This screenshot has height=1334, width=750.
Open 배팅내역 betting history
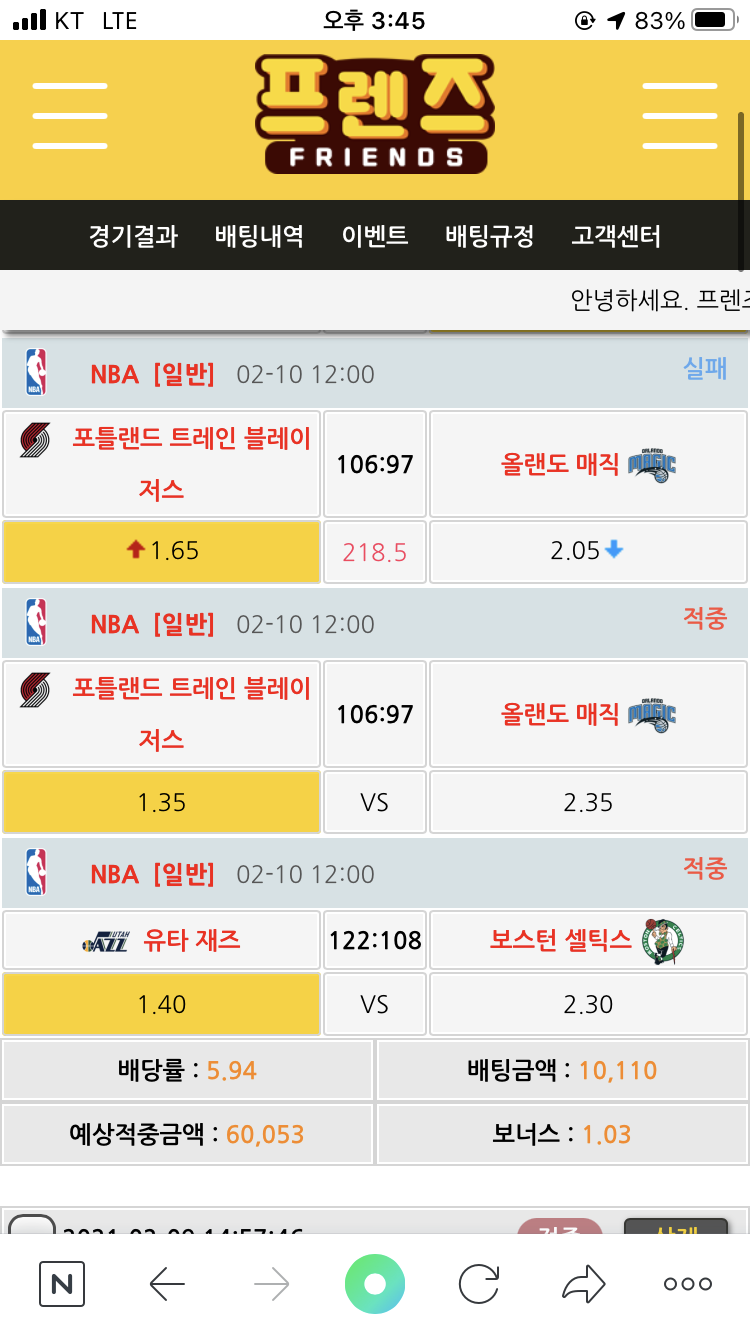coord(259,236)
